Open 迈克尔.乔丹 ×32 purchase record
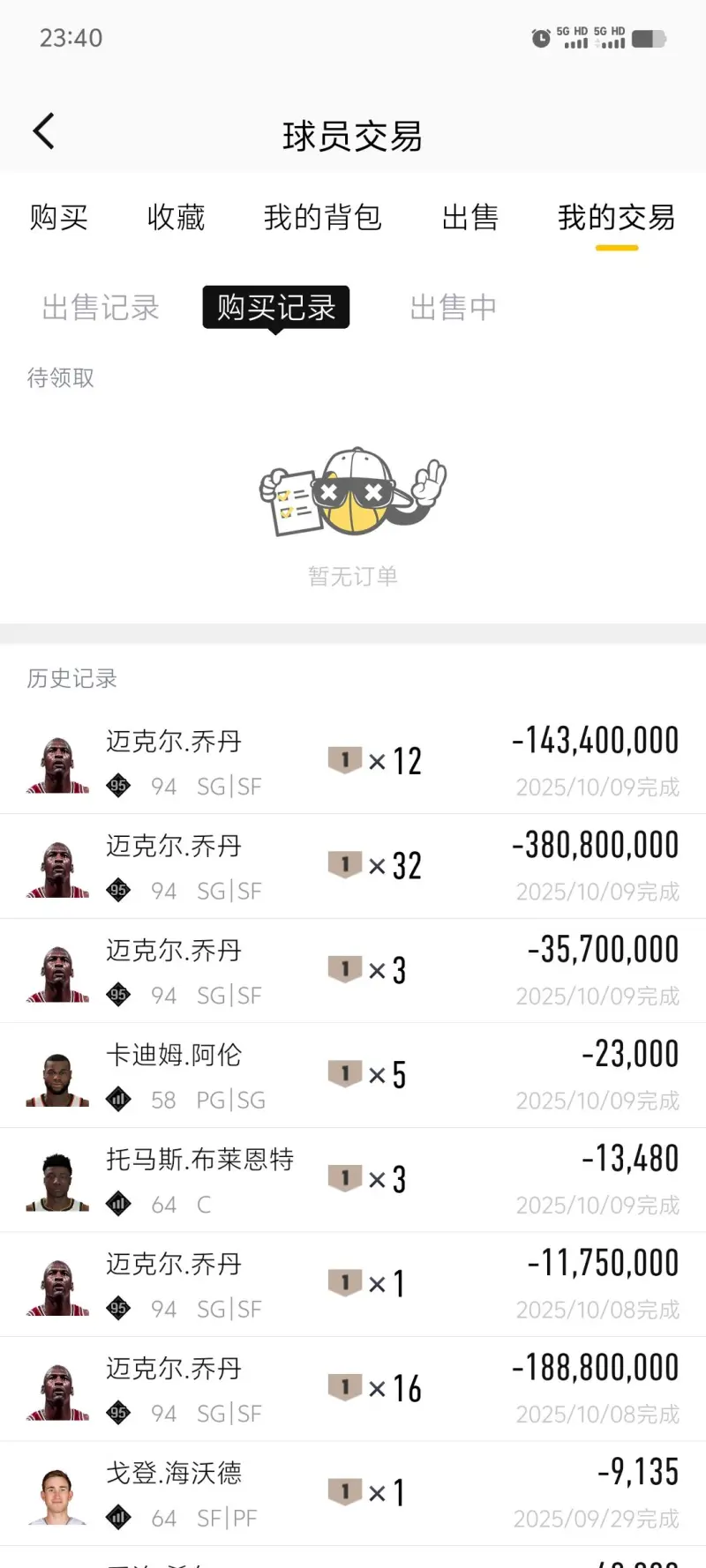Screen dimensions: 706x1568 pyautogui.click(x=353, y=866)
